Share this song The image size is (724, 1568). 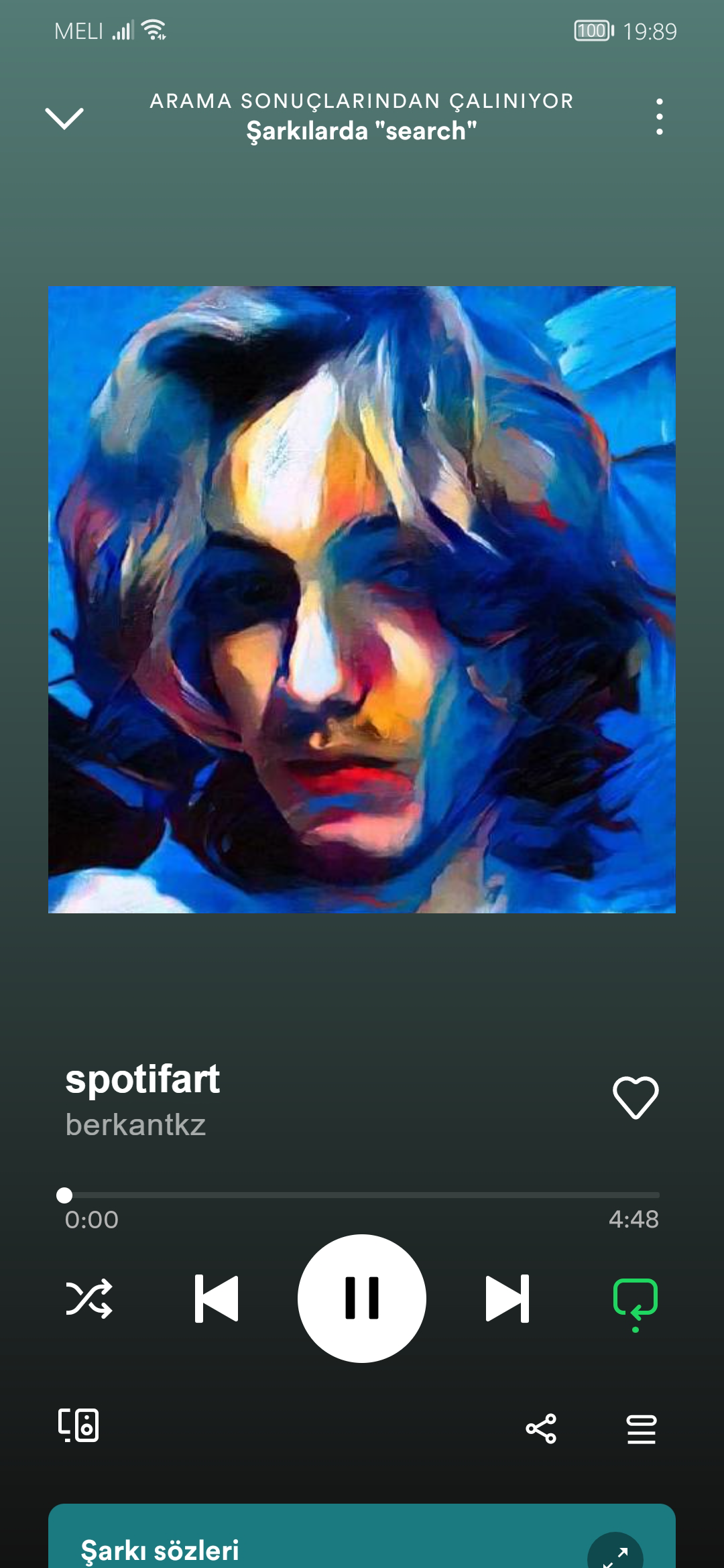click(541, 1429)
